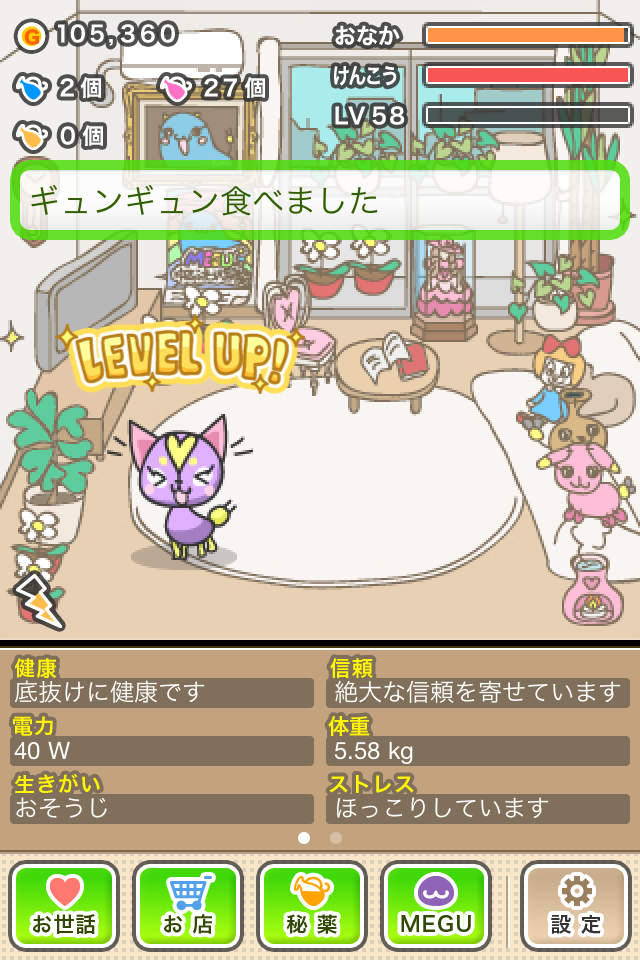This screenshot has height=960, width=640.
Task: Open the お店 shop
Action: pos(188,905)
